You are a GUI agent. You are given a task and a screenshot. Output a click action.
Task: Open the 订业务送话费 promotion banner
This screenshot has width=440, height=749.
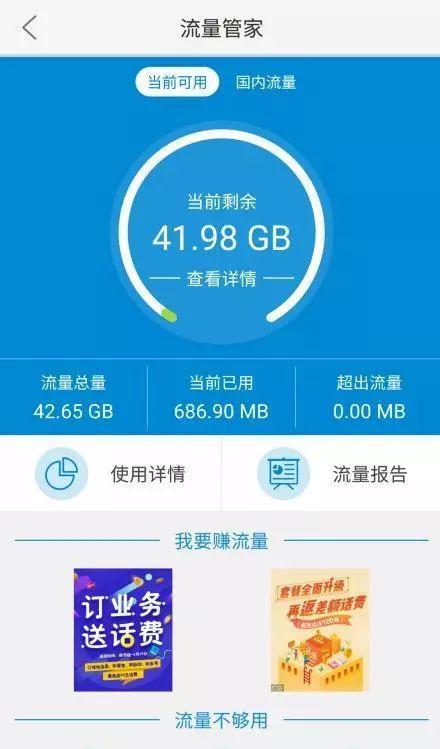point(123,630)
